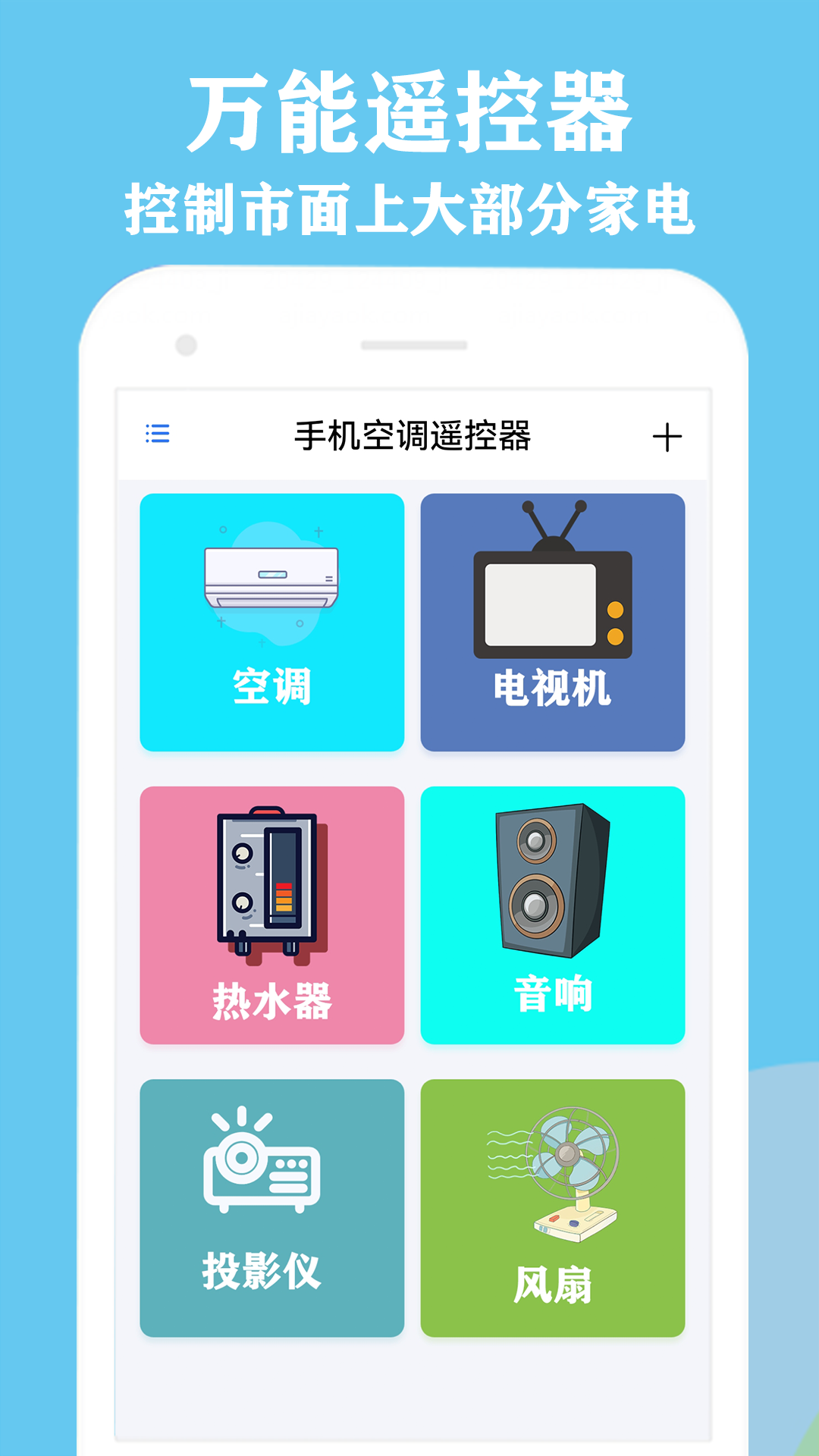Add a new remote with the plus button
Screen dimensions: 819x1456
(x=667, y=434)
